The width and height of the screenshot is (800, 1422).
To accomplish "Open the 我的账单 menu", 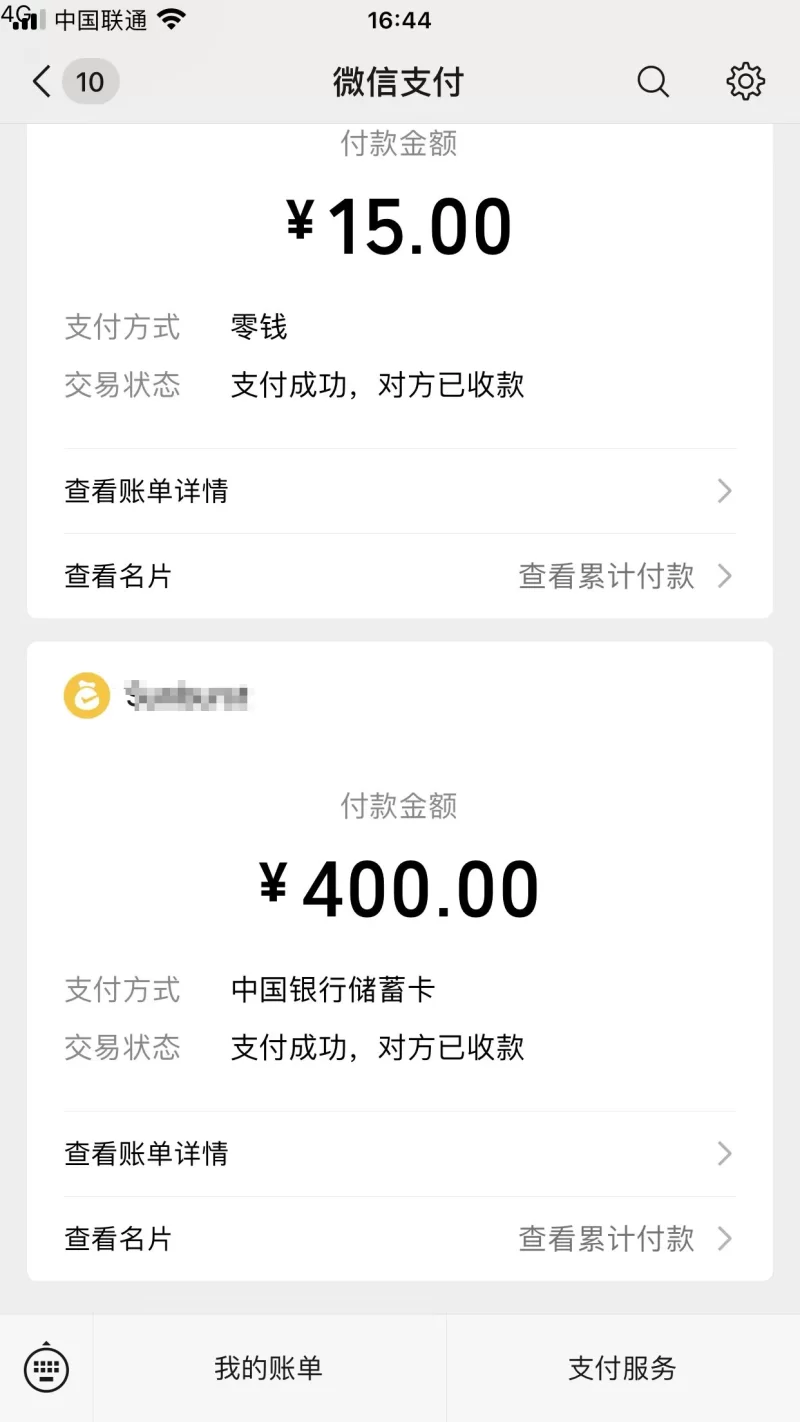I will point(268,1368).
